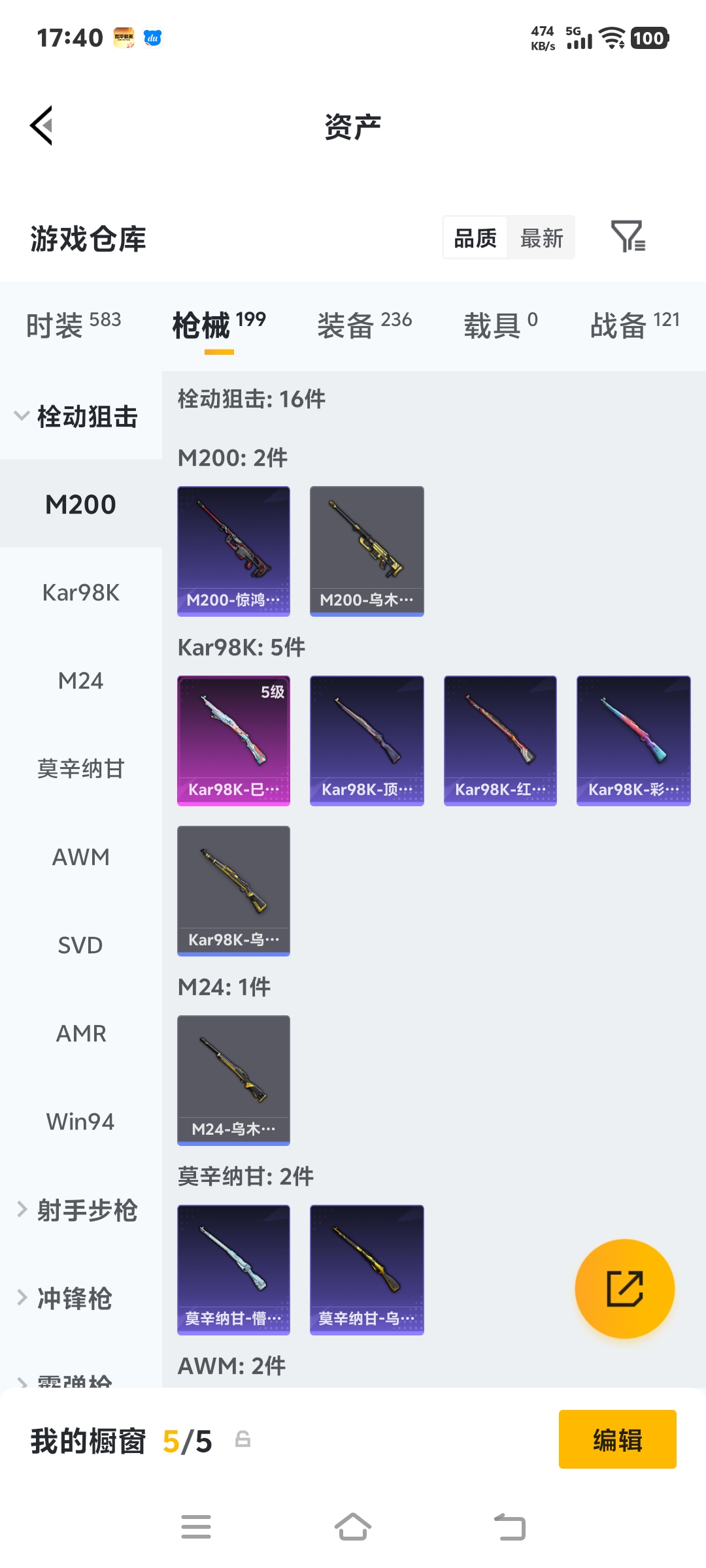The image size is (706, 1568).
Task: Select Kar98K in the side list
Action: click(x=80, y=593)
